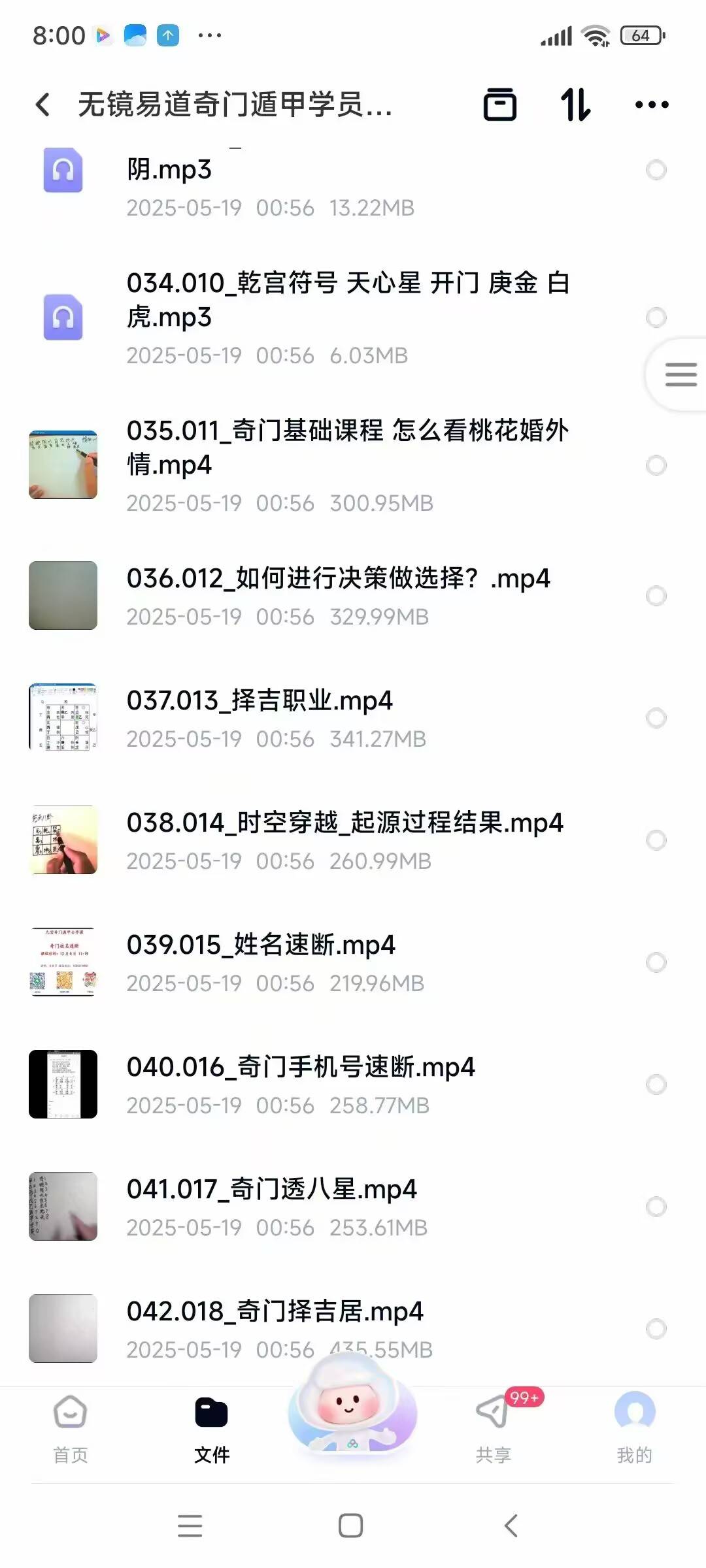Change the file sort order

click(575, 105)
